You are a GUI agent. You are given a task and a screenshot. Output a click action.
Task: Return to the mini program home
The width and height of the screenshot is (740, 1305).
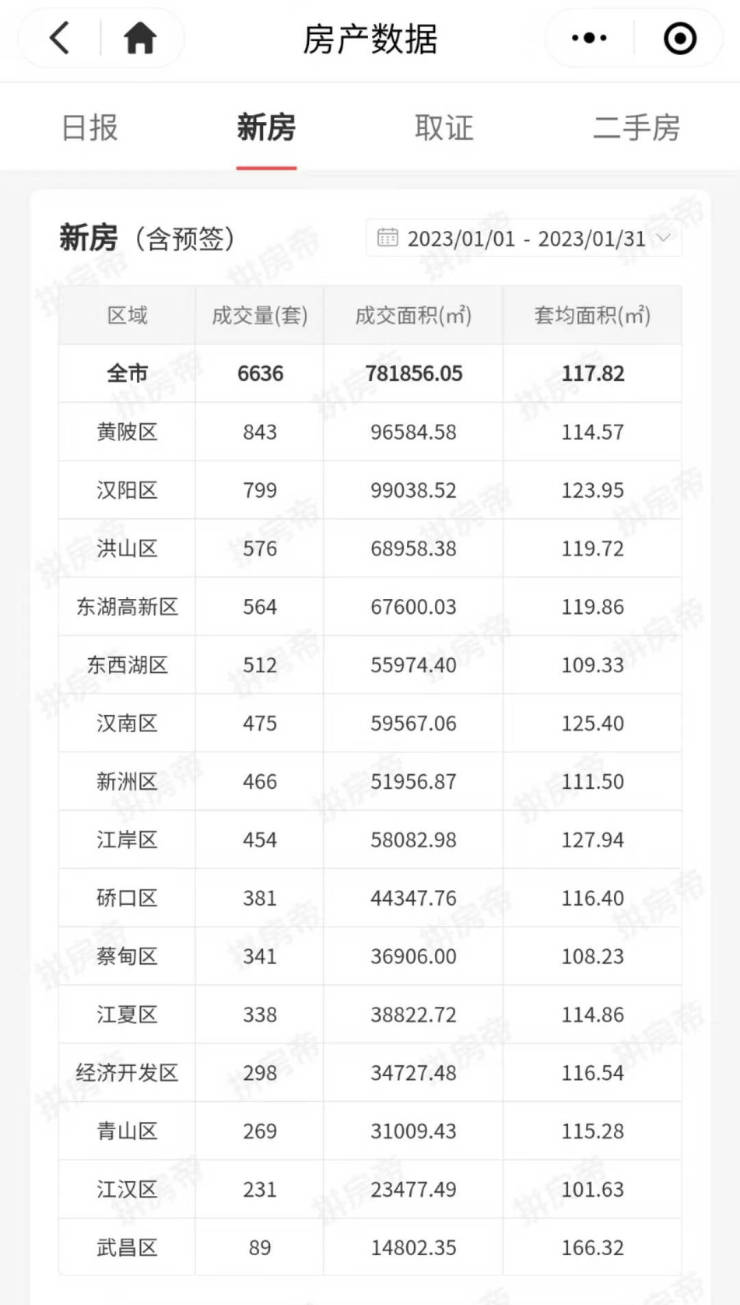tap(140, 39)
